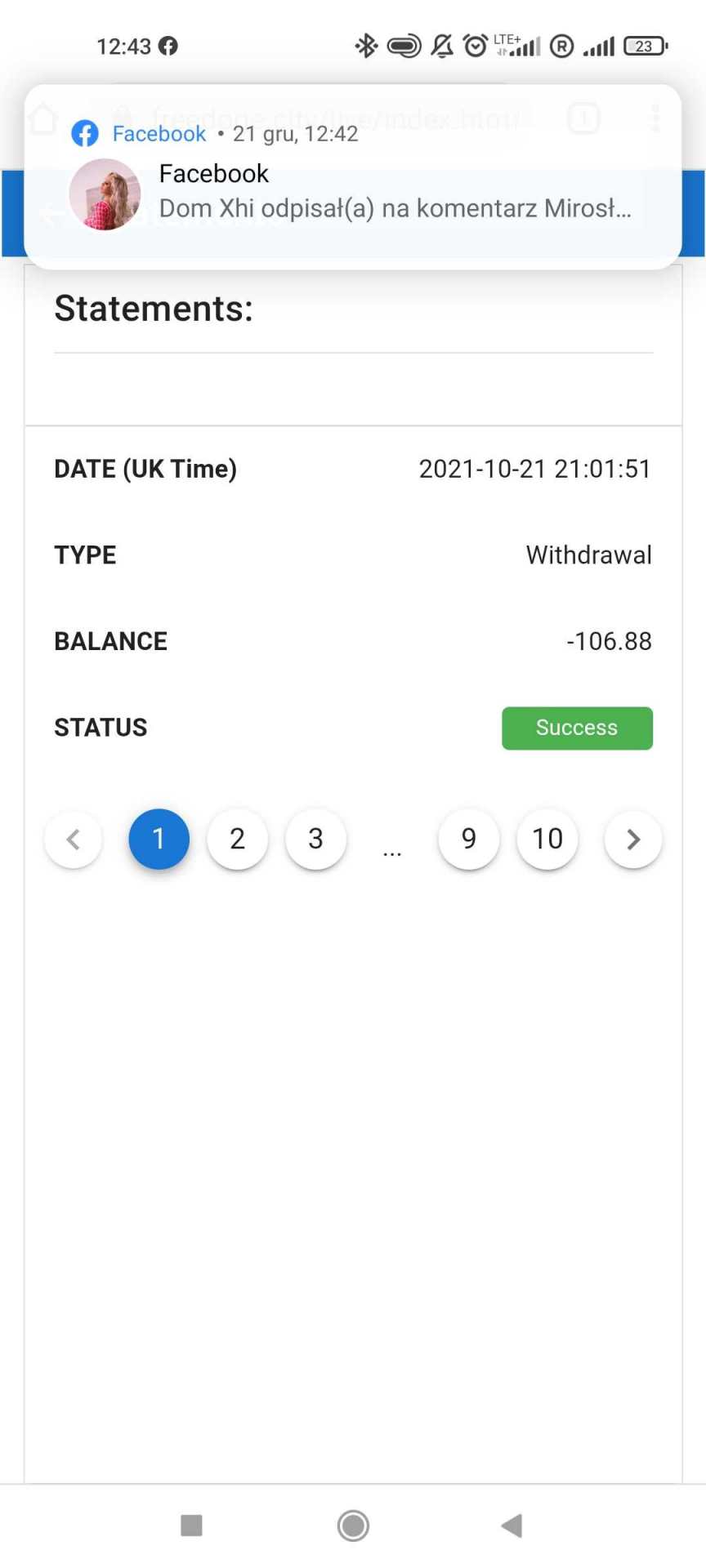The image size is (706, 1568).
Task: Tap the previous page left chevron
Action: click(x=74, y=839)
